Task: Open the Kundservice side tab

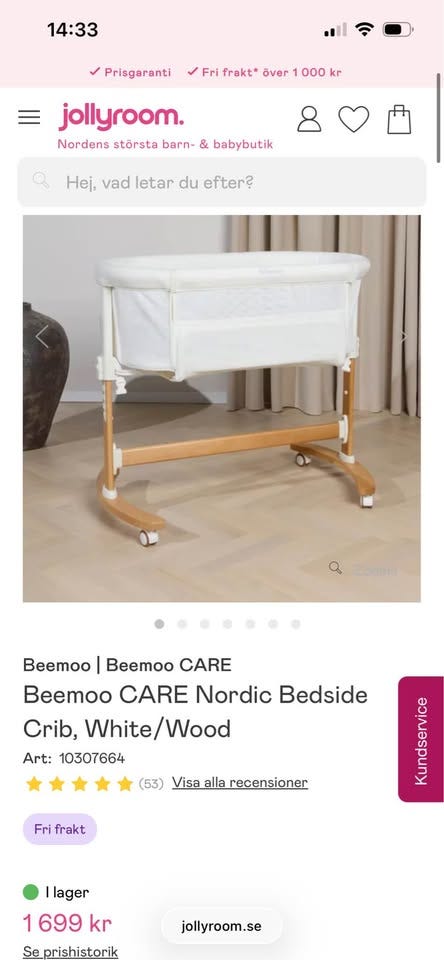Action: [421, 739]
